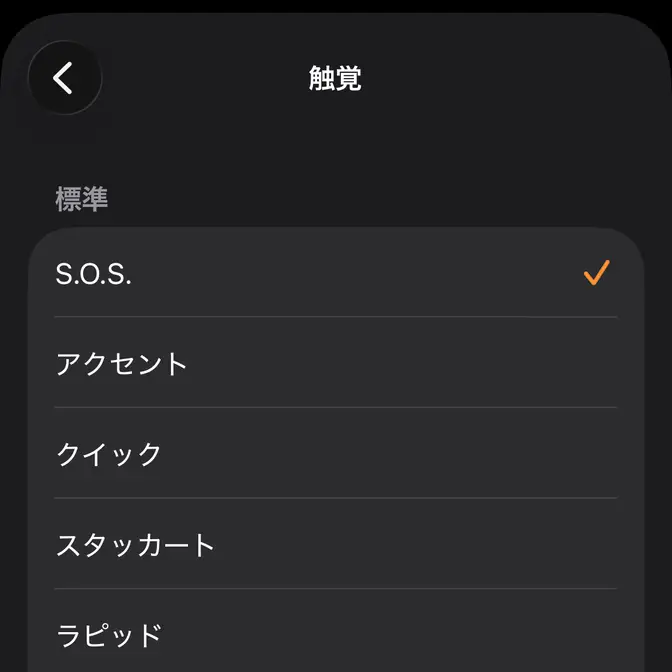Image resolution: width=672 pixels, height=672 pixels.
Task: Set the haptic to ラピッド
Action: [x=335, y=634]
